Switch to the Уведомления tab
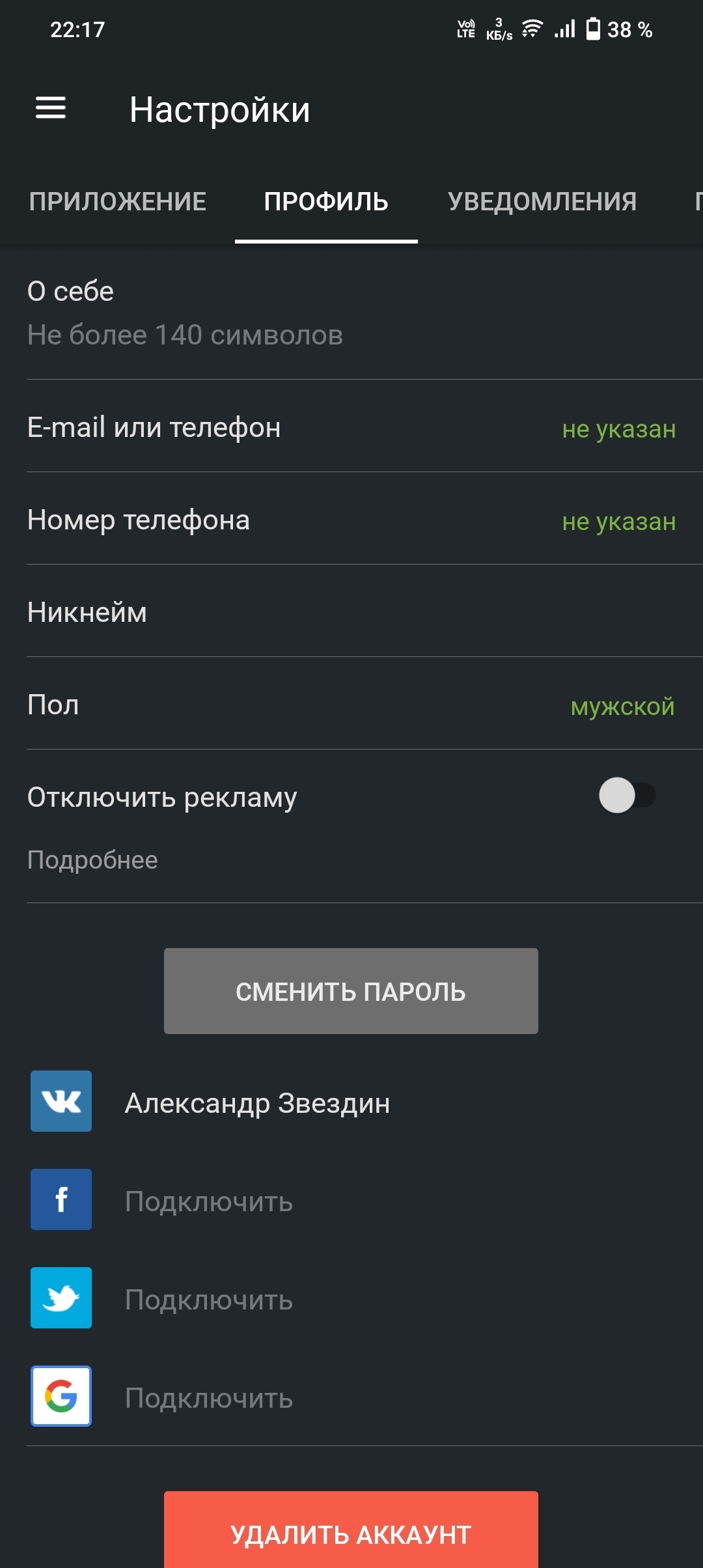 542,202
